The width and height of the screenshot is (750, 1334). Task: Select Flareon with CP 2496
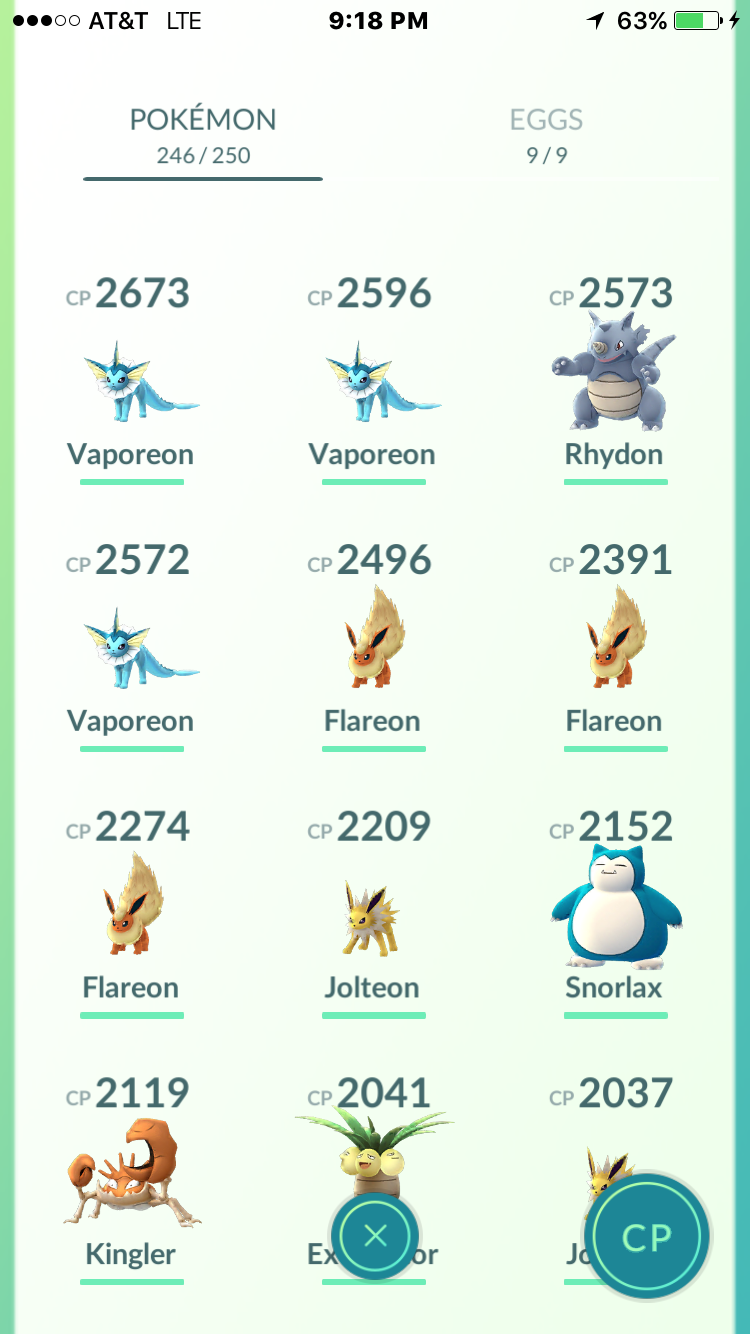point(373,646)
